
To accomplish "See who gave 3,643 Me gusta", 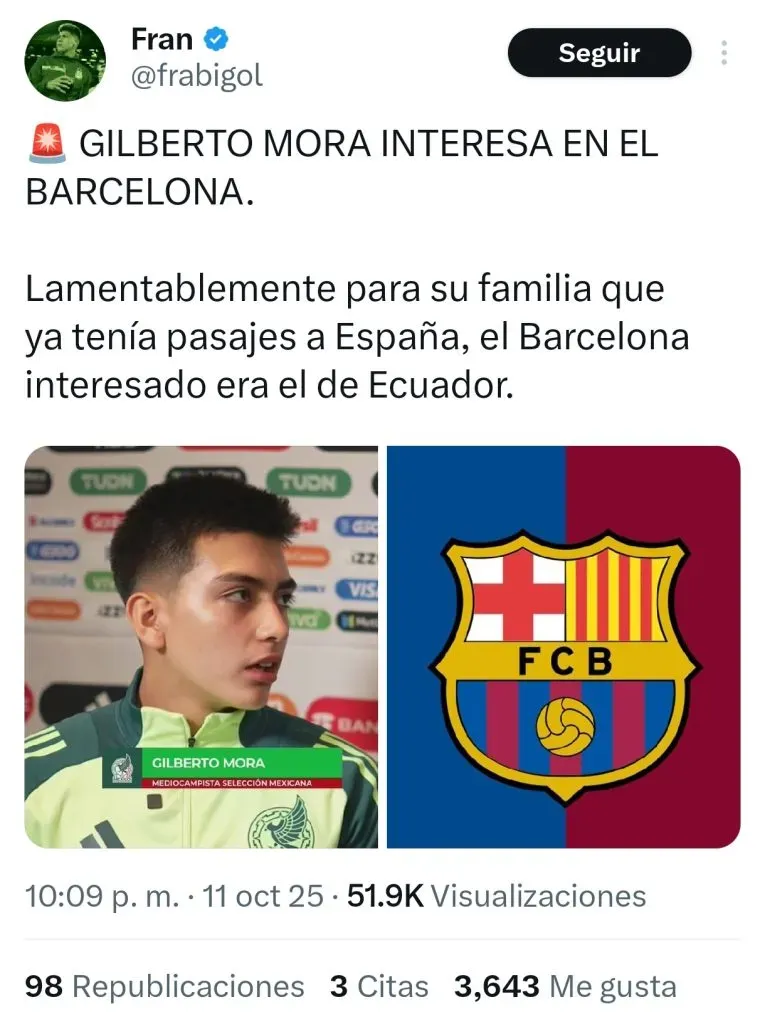I will 565,987.
